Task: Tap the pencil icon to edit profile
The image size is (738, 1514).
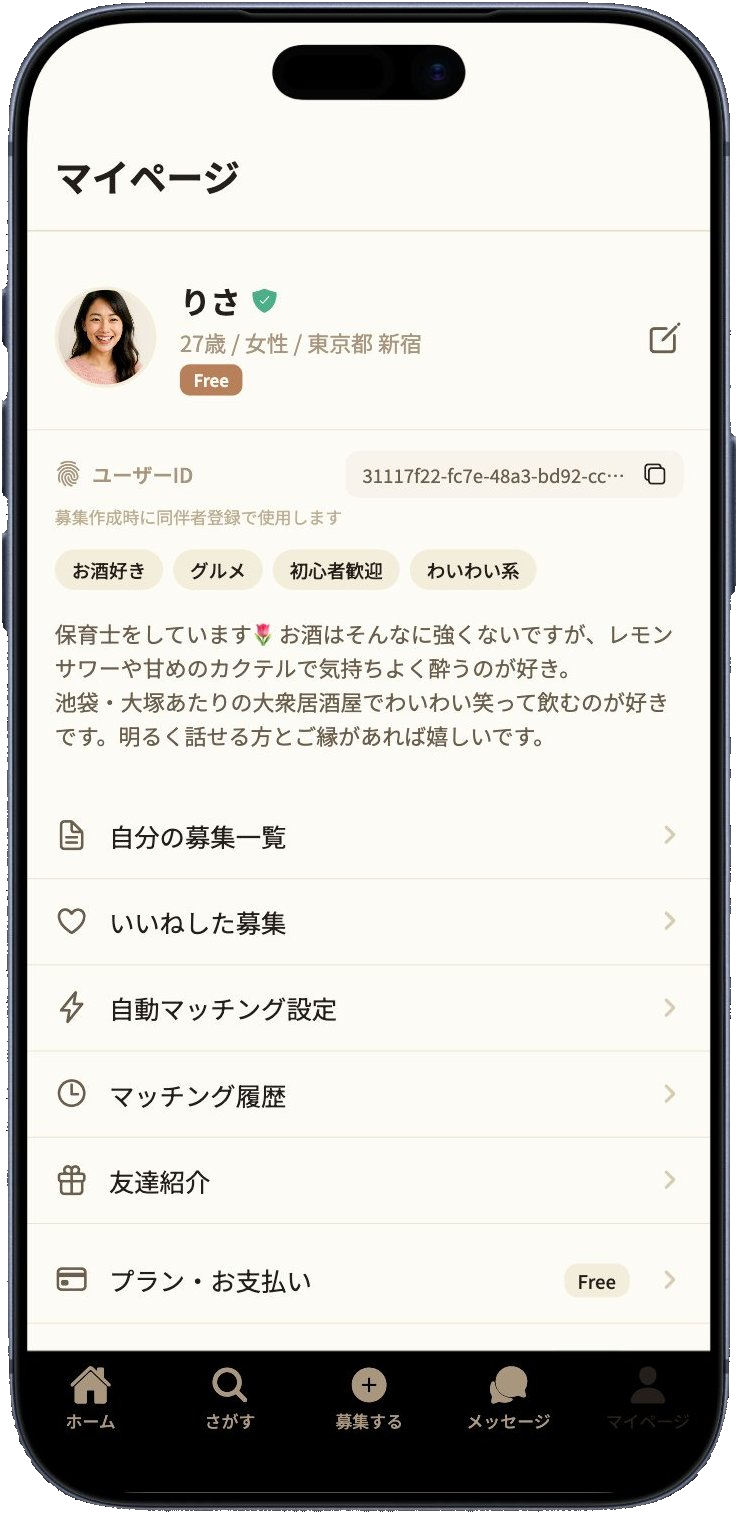Action: pyautogui.click(x=665, y=338)
